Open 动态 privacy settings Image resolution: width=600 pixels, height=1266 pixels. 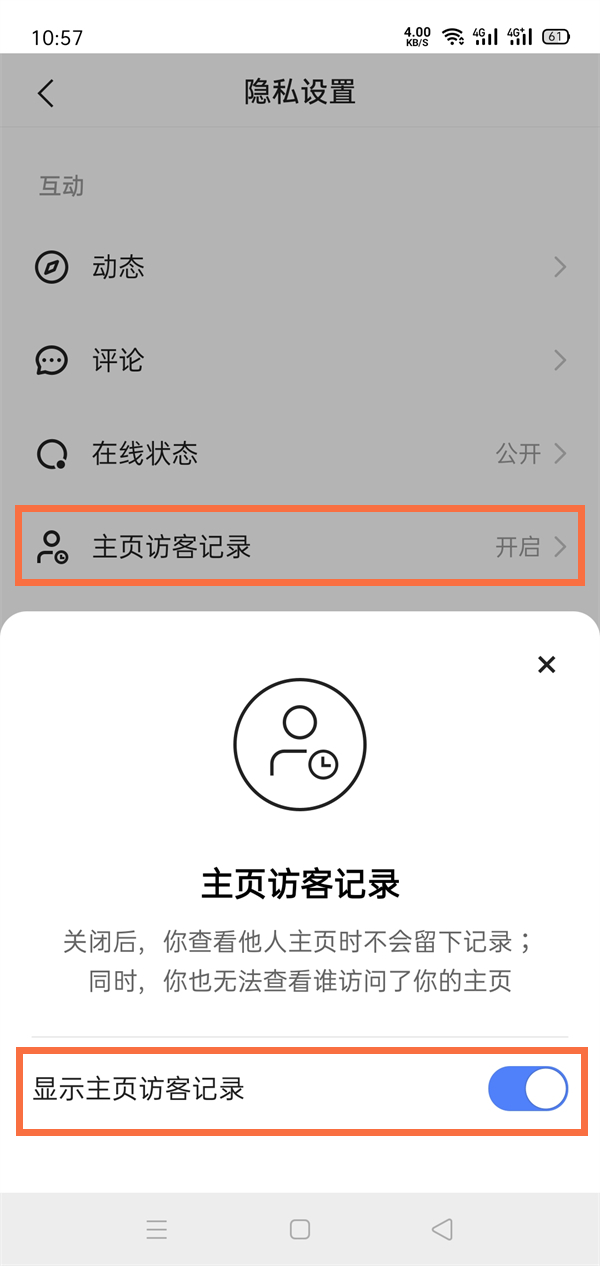(300, 267)
